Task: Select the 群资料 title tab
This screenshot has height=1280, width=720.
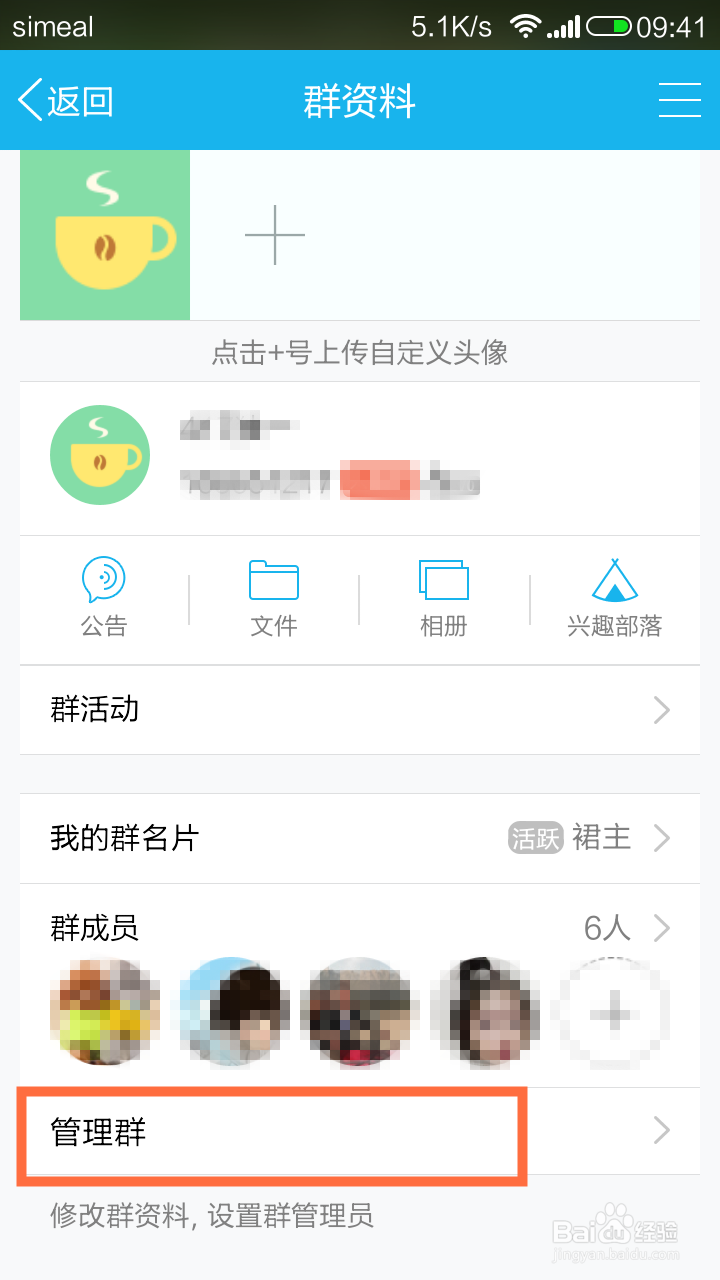Action: [x=360, y=100]
